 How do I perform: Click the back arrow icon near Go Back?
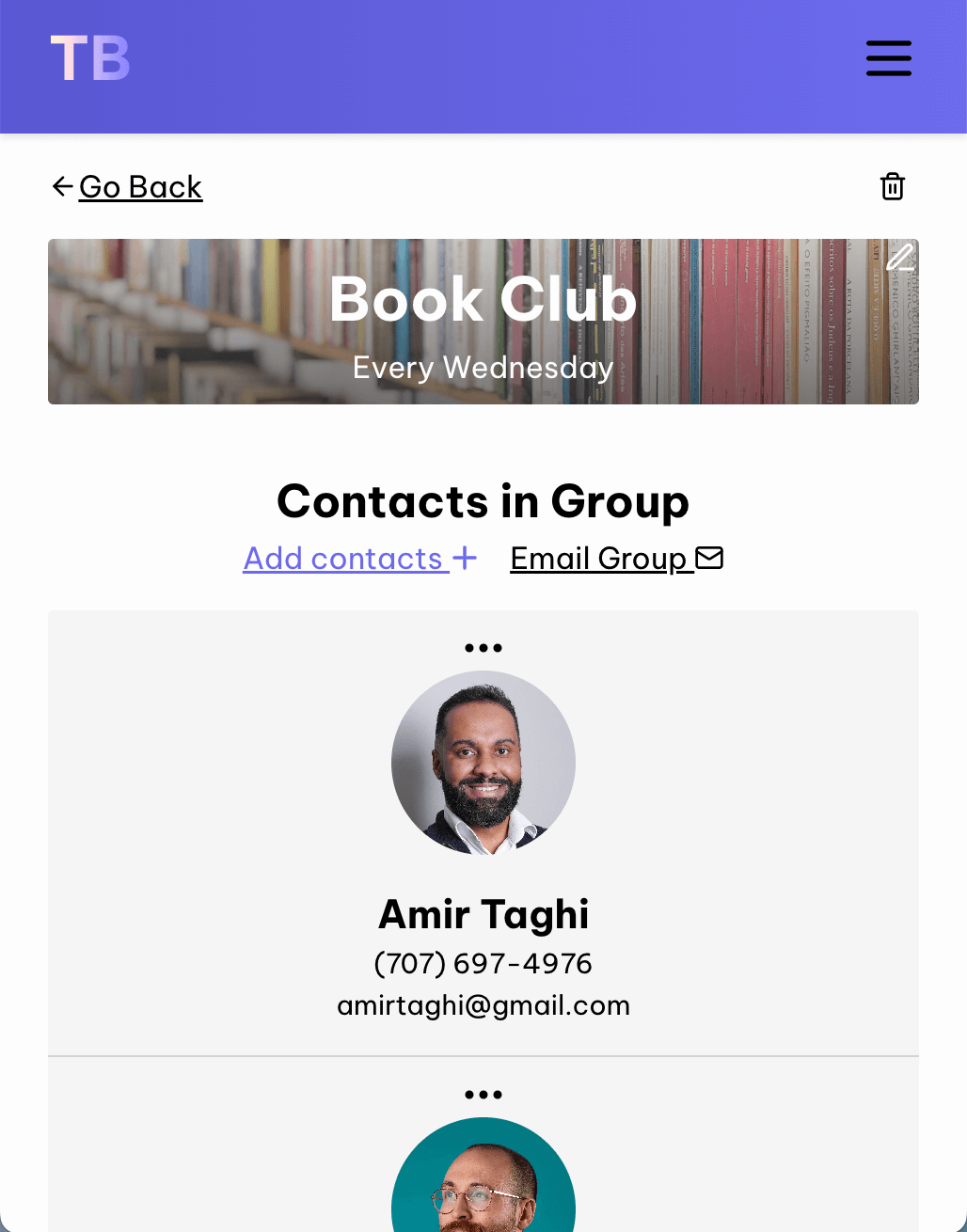(60, 186)
